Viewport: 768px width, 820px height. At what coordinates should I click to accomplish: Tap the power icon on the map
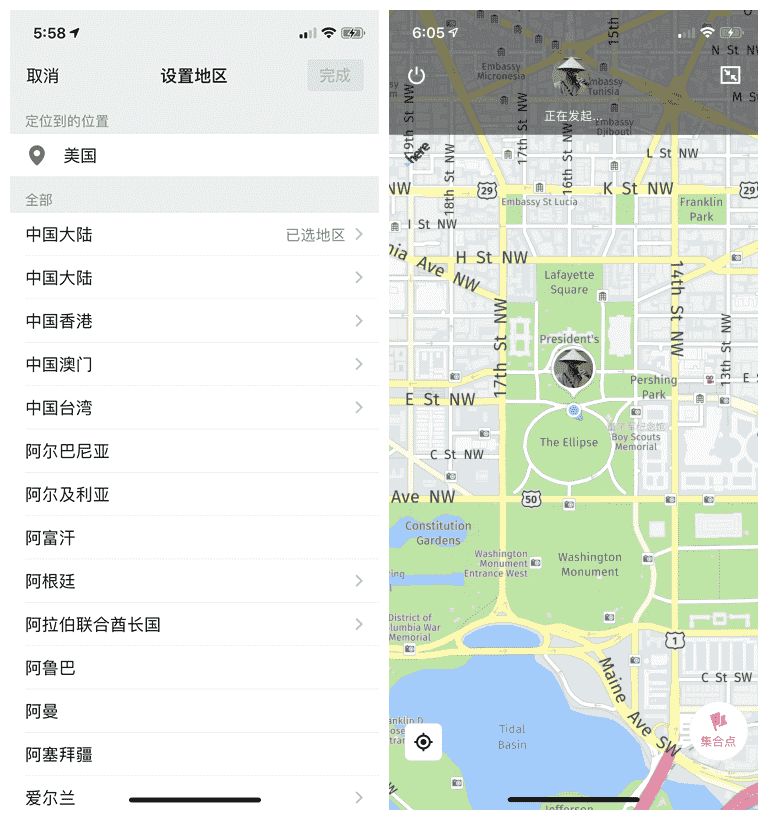[416, 74]
